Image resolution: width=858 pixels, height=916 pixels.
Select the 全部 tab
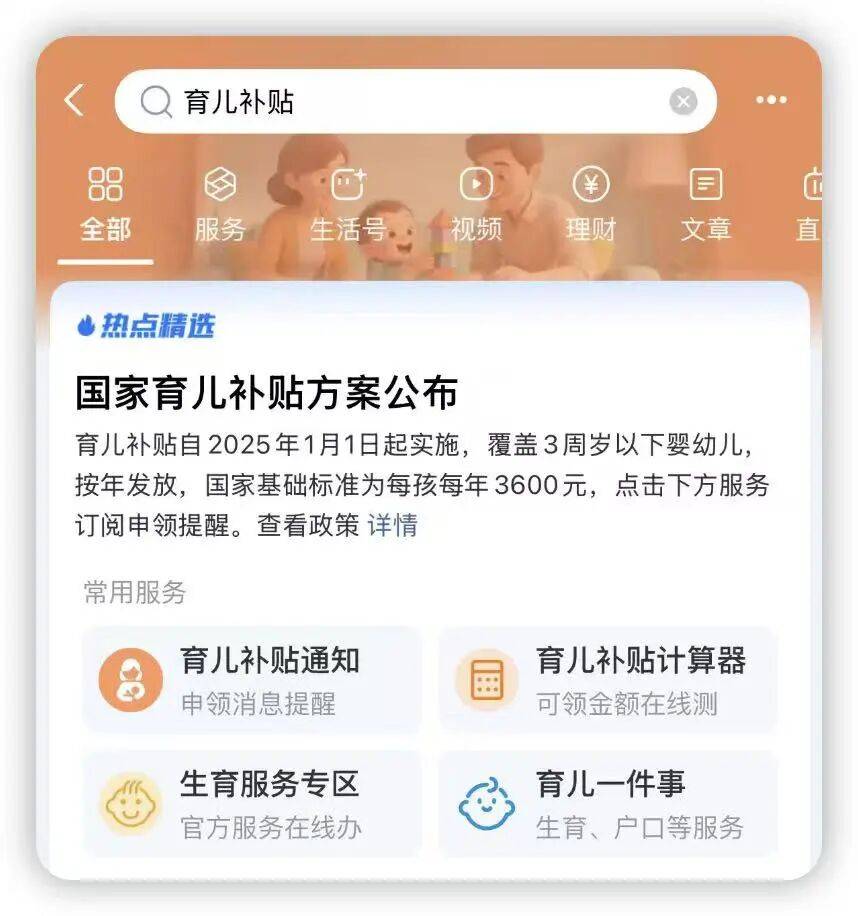[105, 206]
